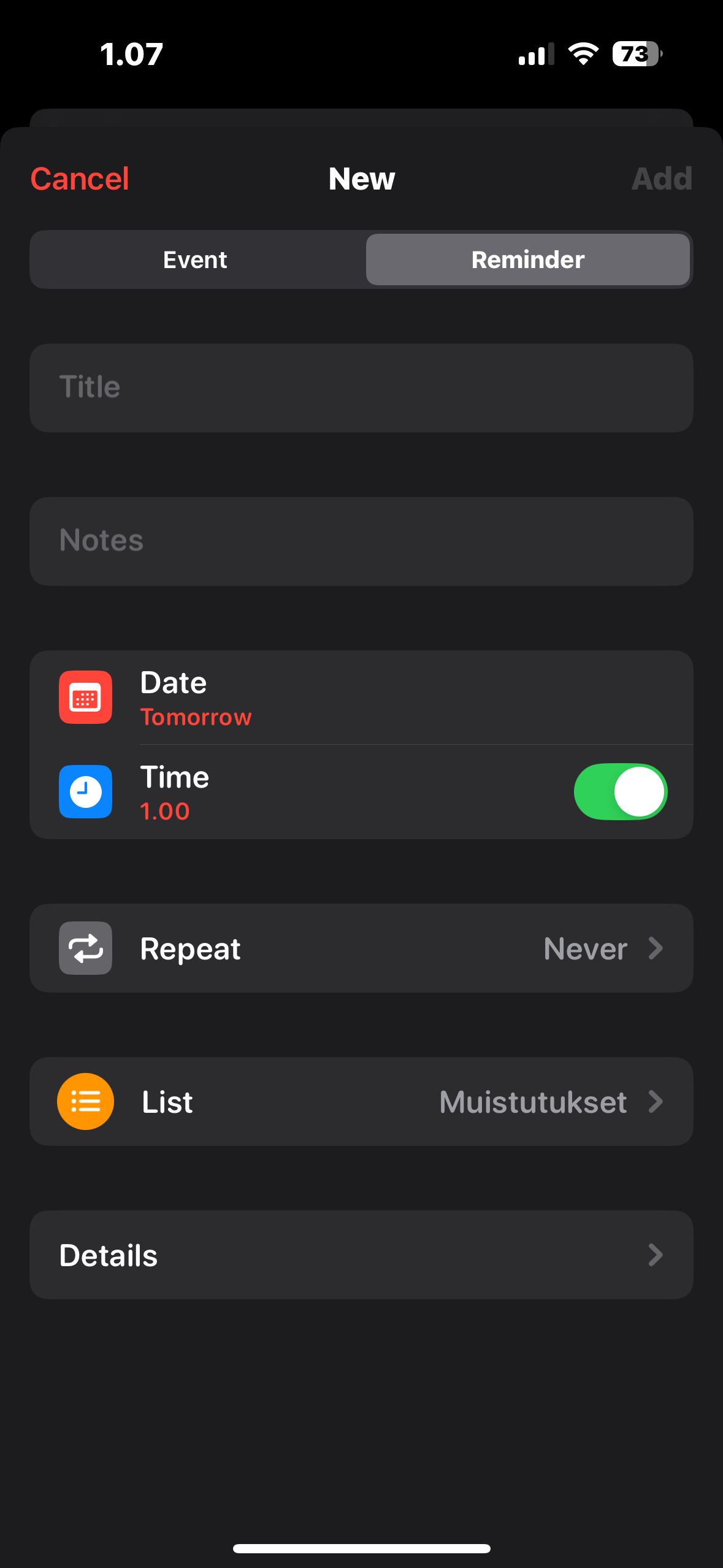
Task: Turn off the Time switch
Action: (620, 791)
